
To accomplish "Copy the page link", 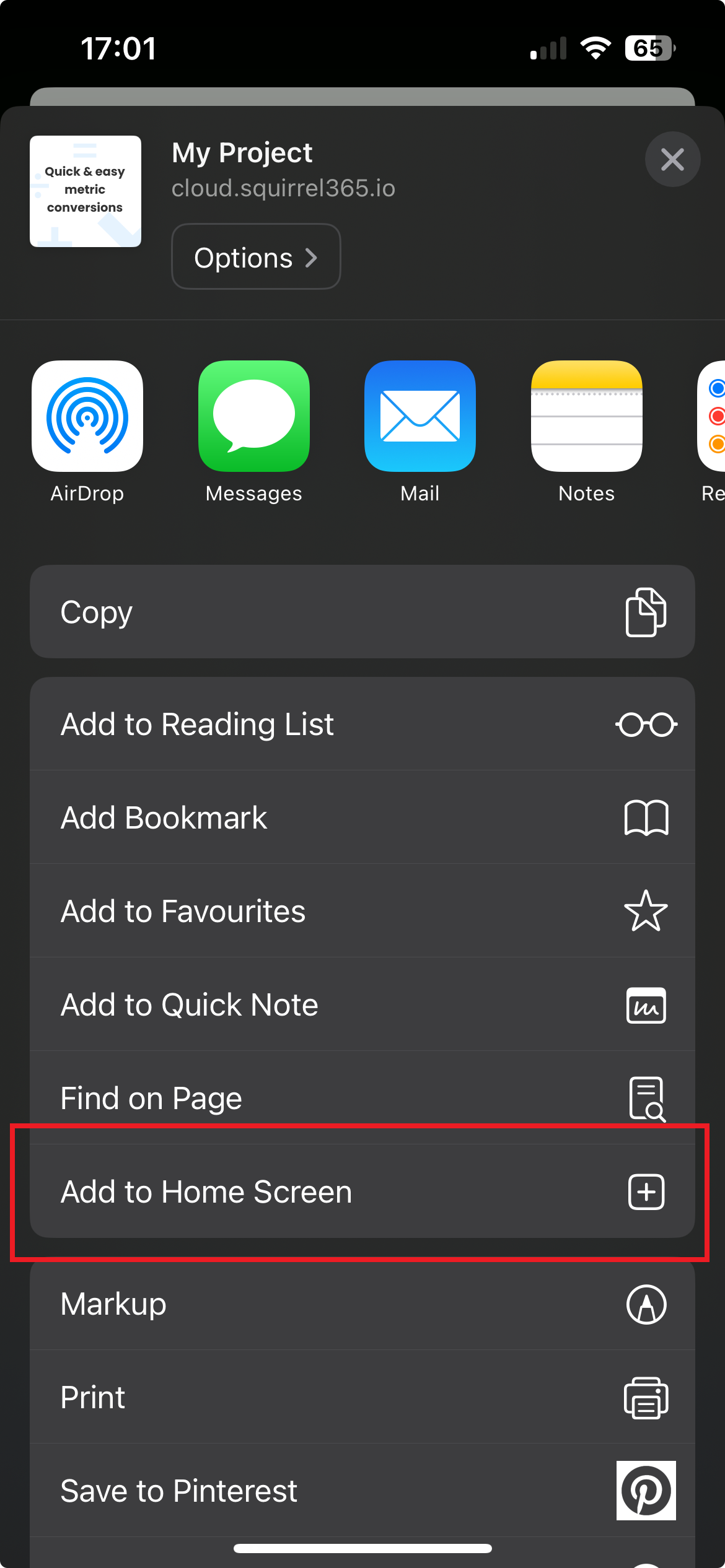I will pyautogui.click(x=362, y=612).
